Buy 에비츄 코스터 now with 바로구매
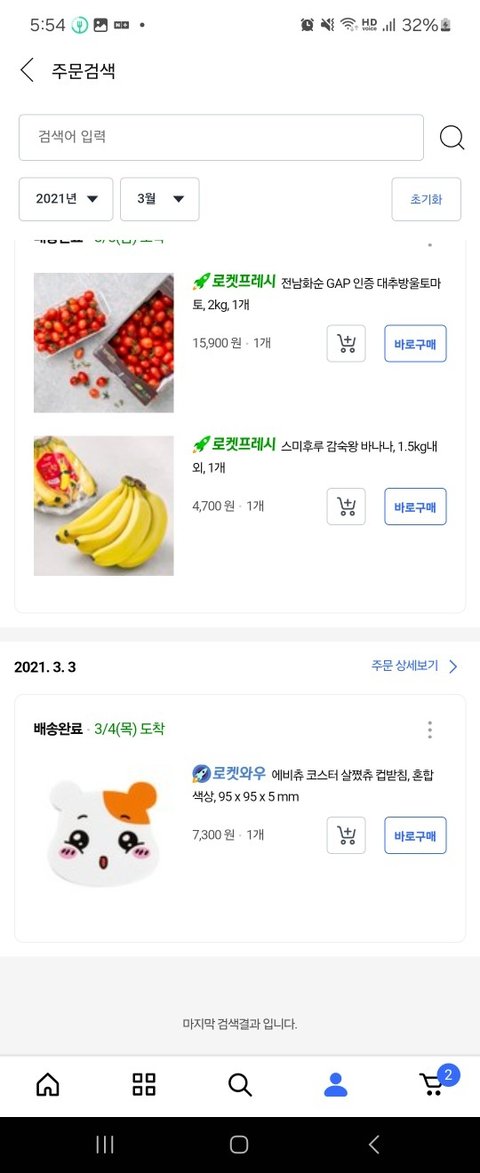The image size is (480, 1173). coord(416,835)
